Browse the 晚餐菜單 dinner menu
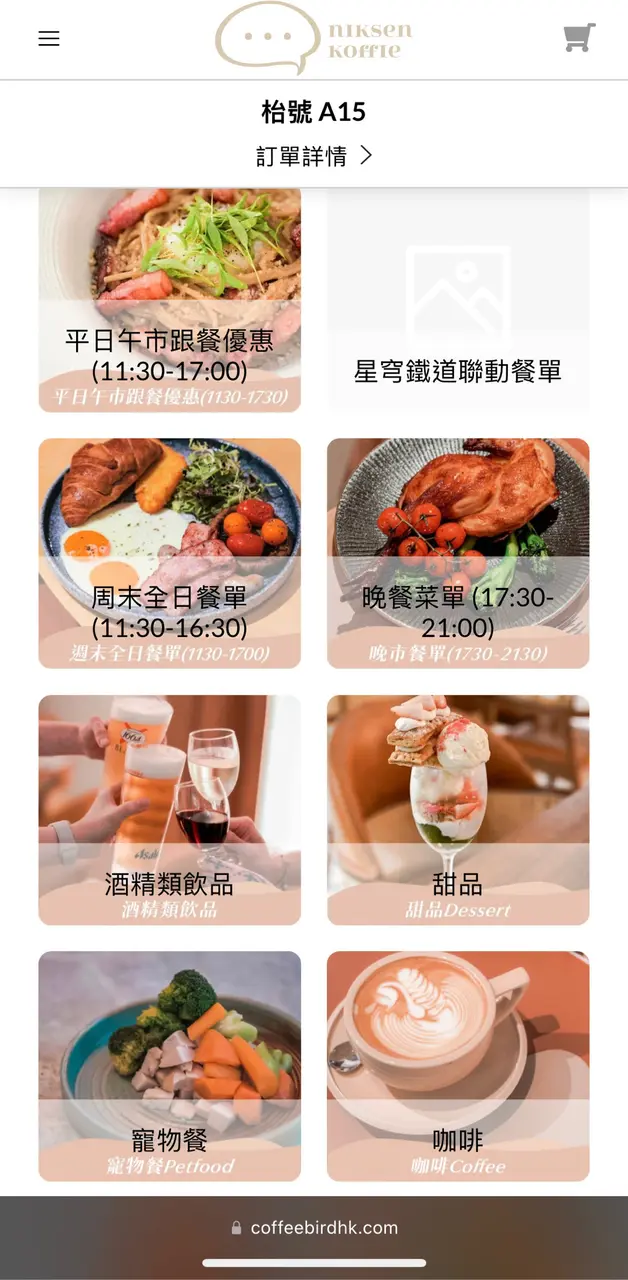The image size is (628, 1280). 458,553
